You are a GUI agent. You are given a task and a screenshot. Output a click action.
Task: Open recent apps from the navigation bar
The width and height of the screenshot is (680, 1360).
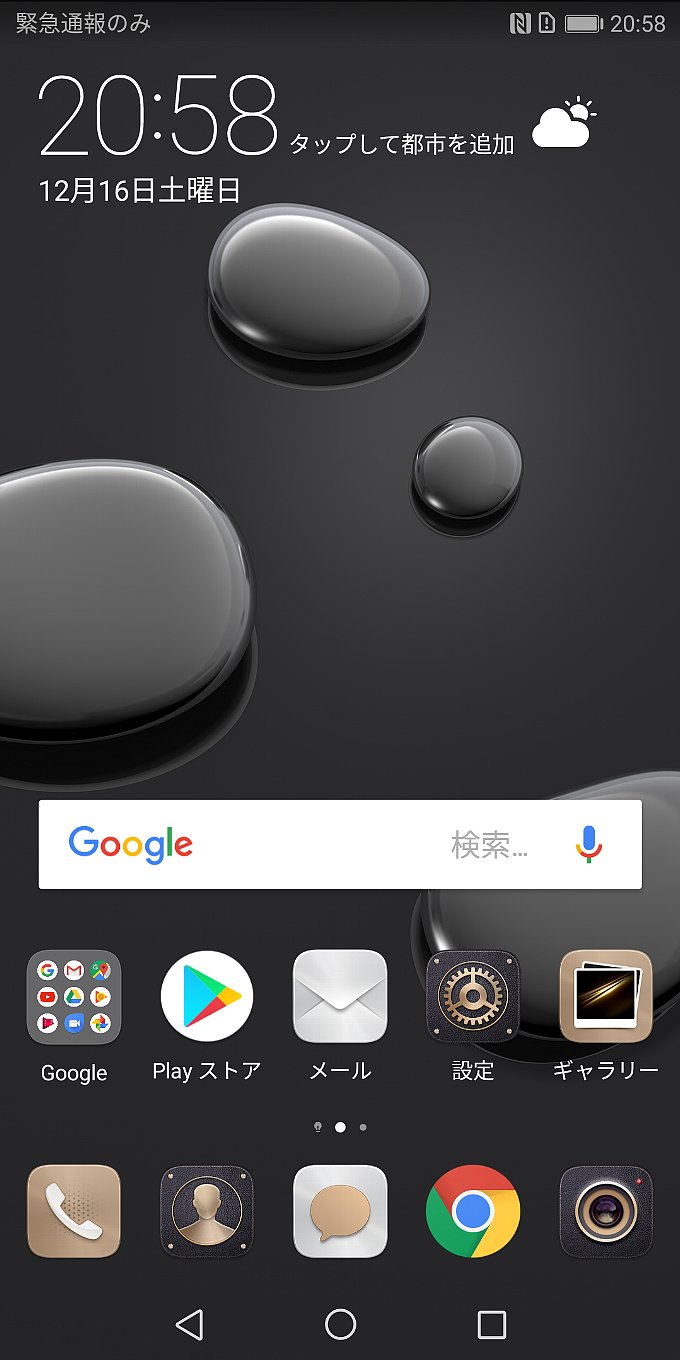491,1324
